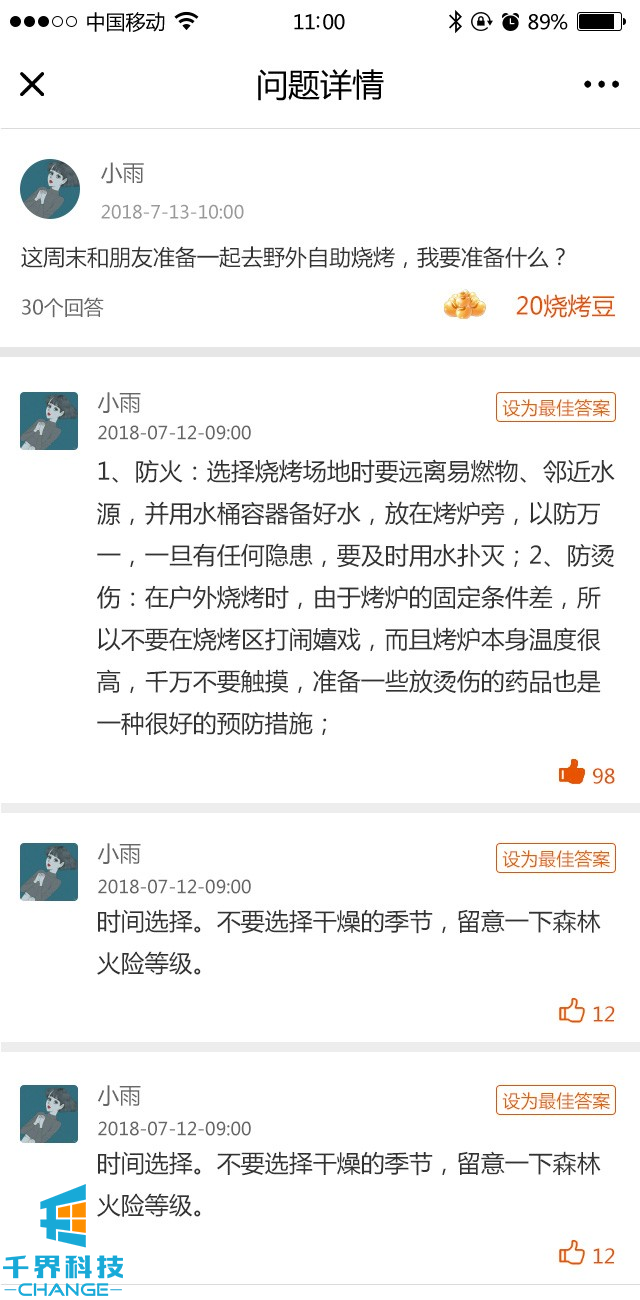Open answerer avatar beside the 防火 answer

[x=49, y=421]
